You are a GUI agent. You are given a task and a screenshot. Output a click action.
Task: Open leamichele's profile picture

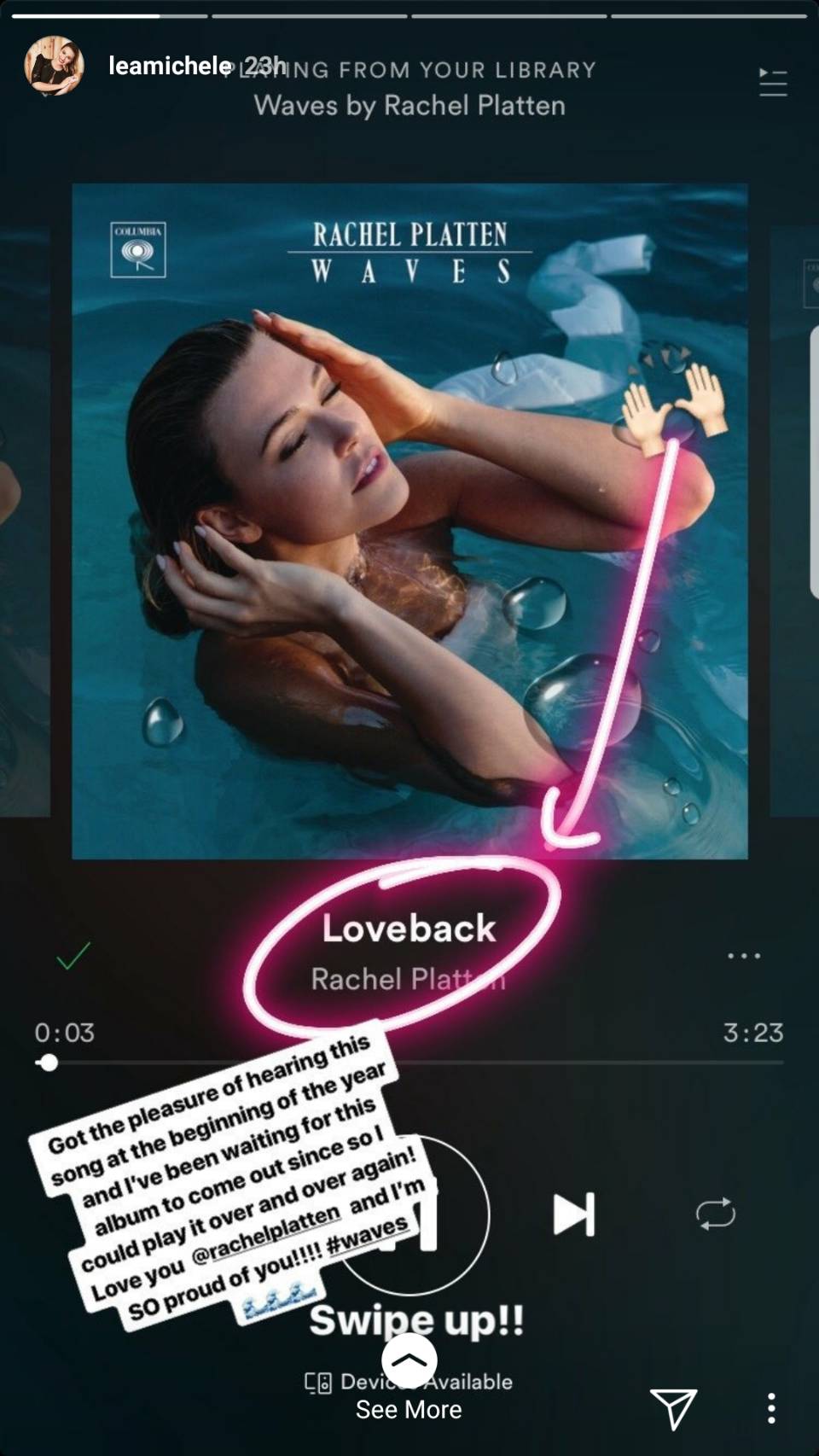[54, 66]
